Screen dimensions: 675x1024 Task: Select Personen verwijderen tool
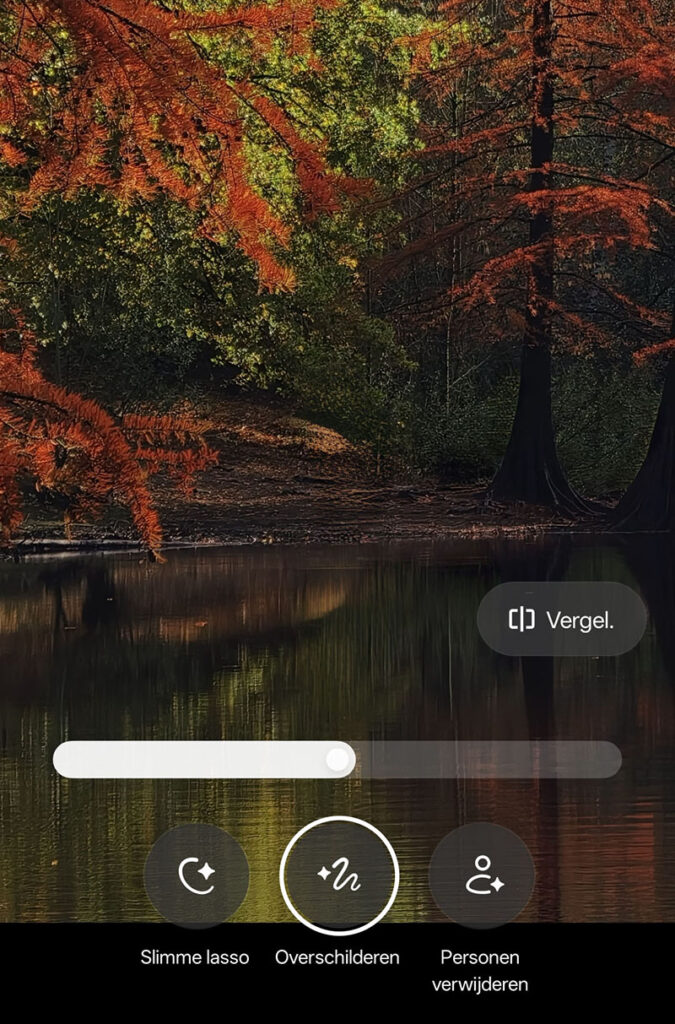tap(481, 875)
